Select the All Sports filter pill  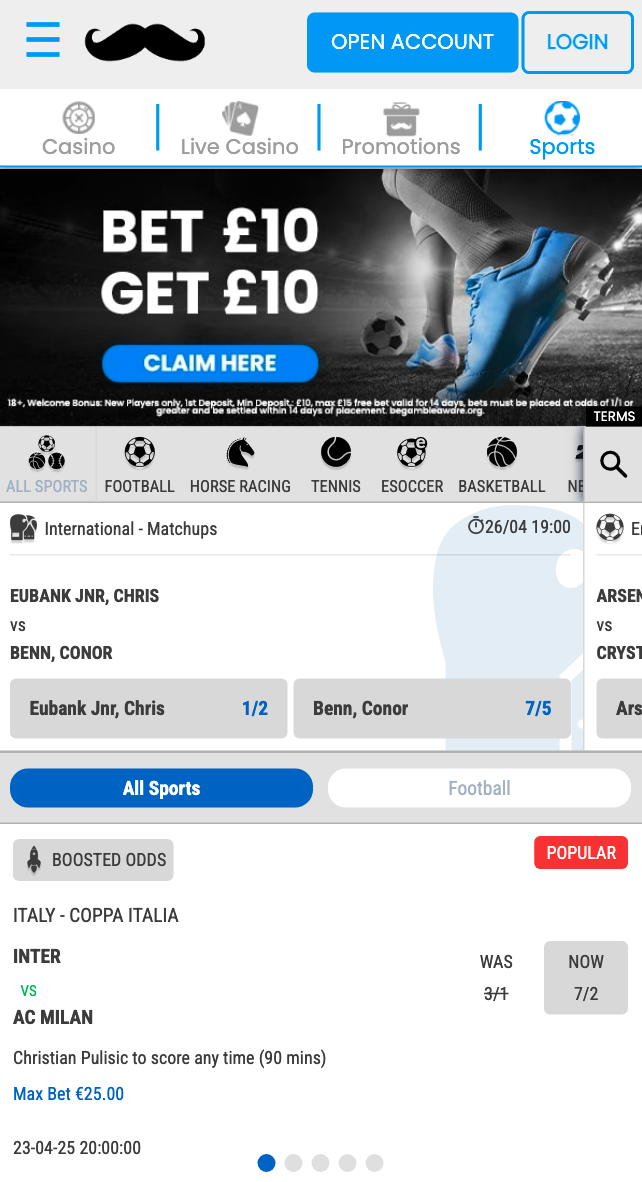161,788
